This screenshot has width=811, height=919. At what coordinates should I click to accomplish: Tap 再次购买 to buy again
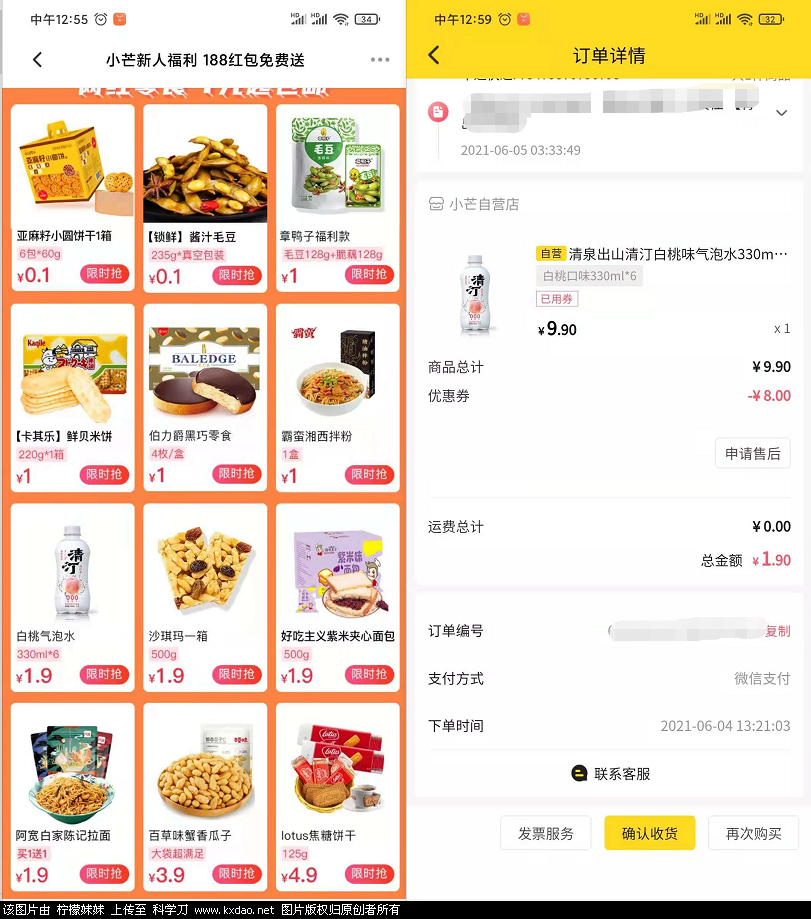point(753,831)
